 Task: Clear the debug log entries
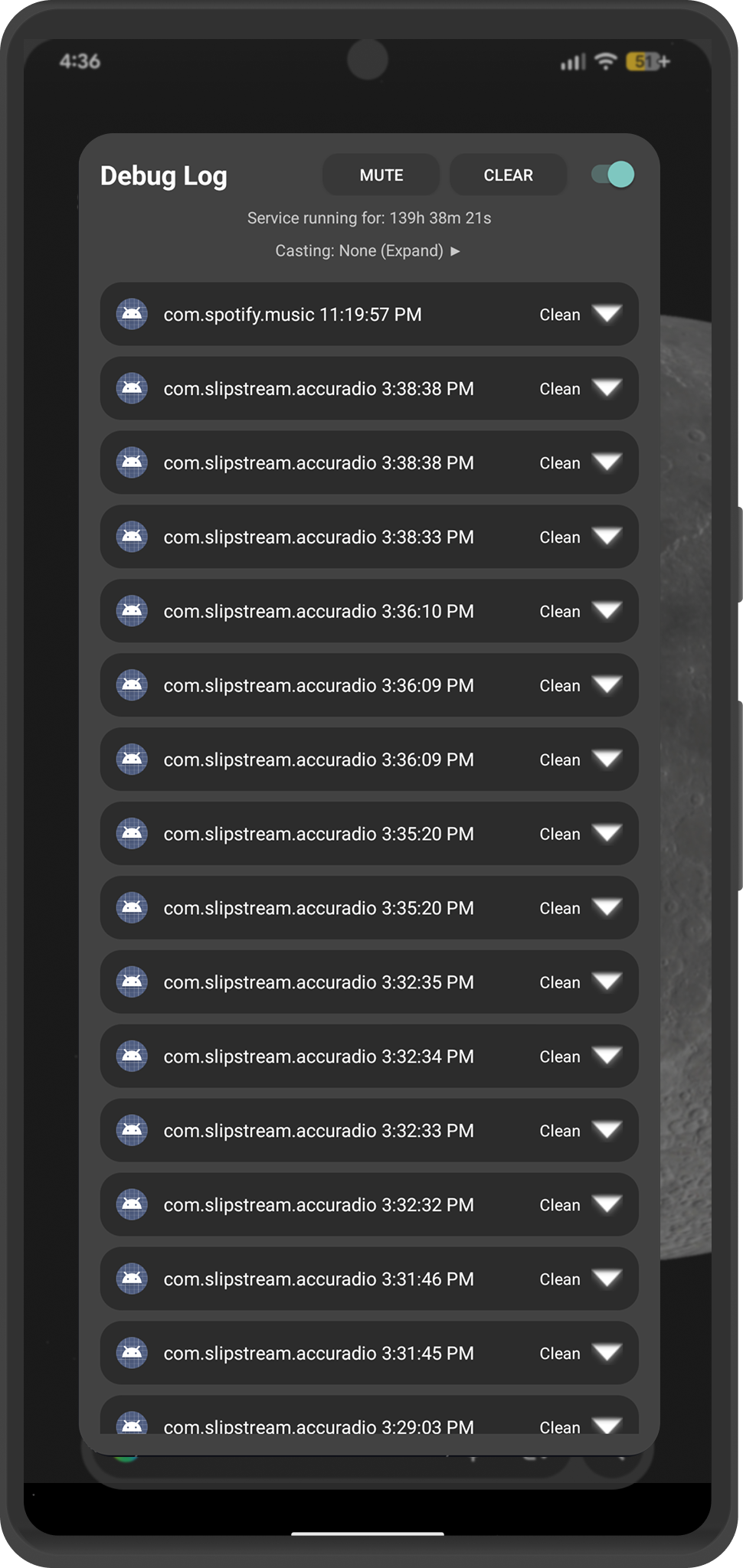point(508,175)
